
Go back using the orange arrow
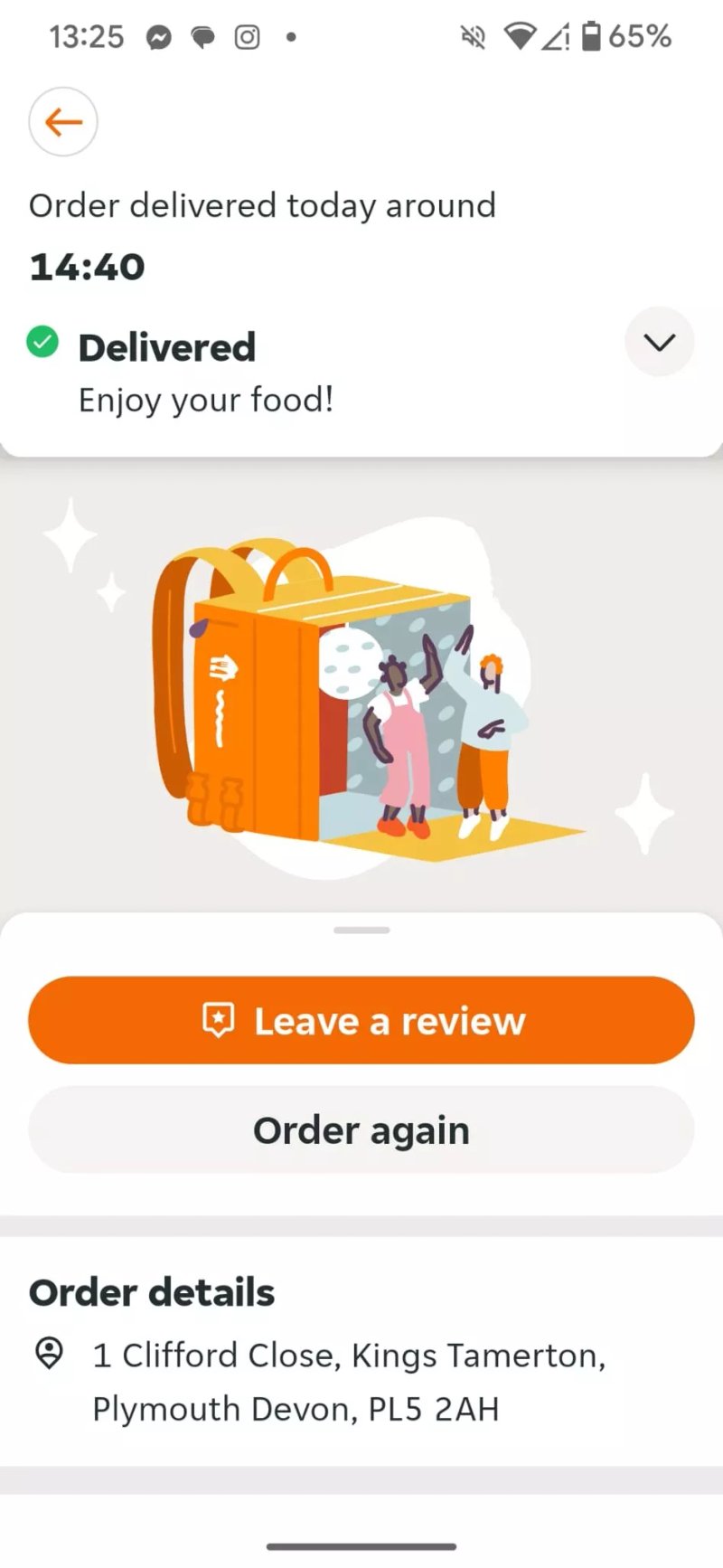pos(63,122)
